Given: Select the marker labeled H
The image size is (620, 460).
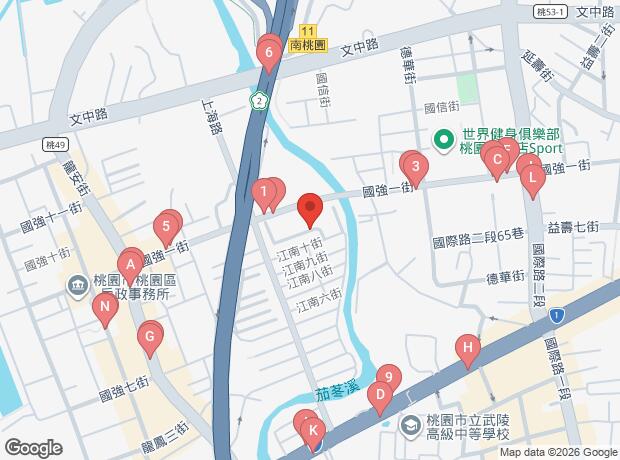Looking at the screenshot, I should coord(467,349).
